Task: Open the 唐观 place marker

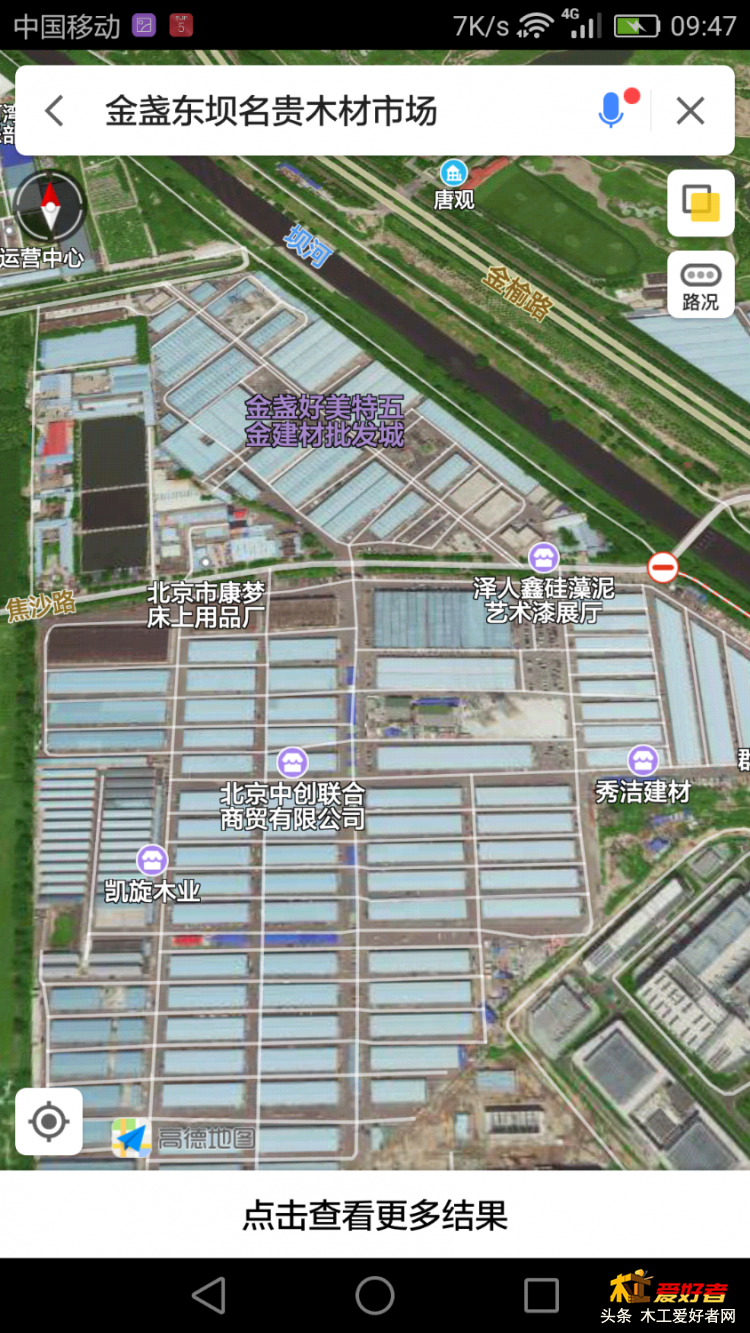Action: click(x=454, y=172)
